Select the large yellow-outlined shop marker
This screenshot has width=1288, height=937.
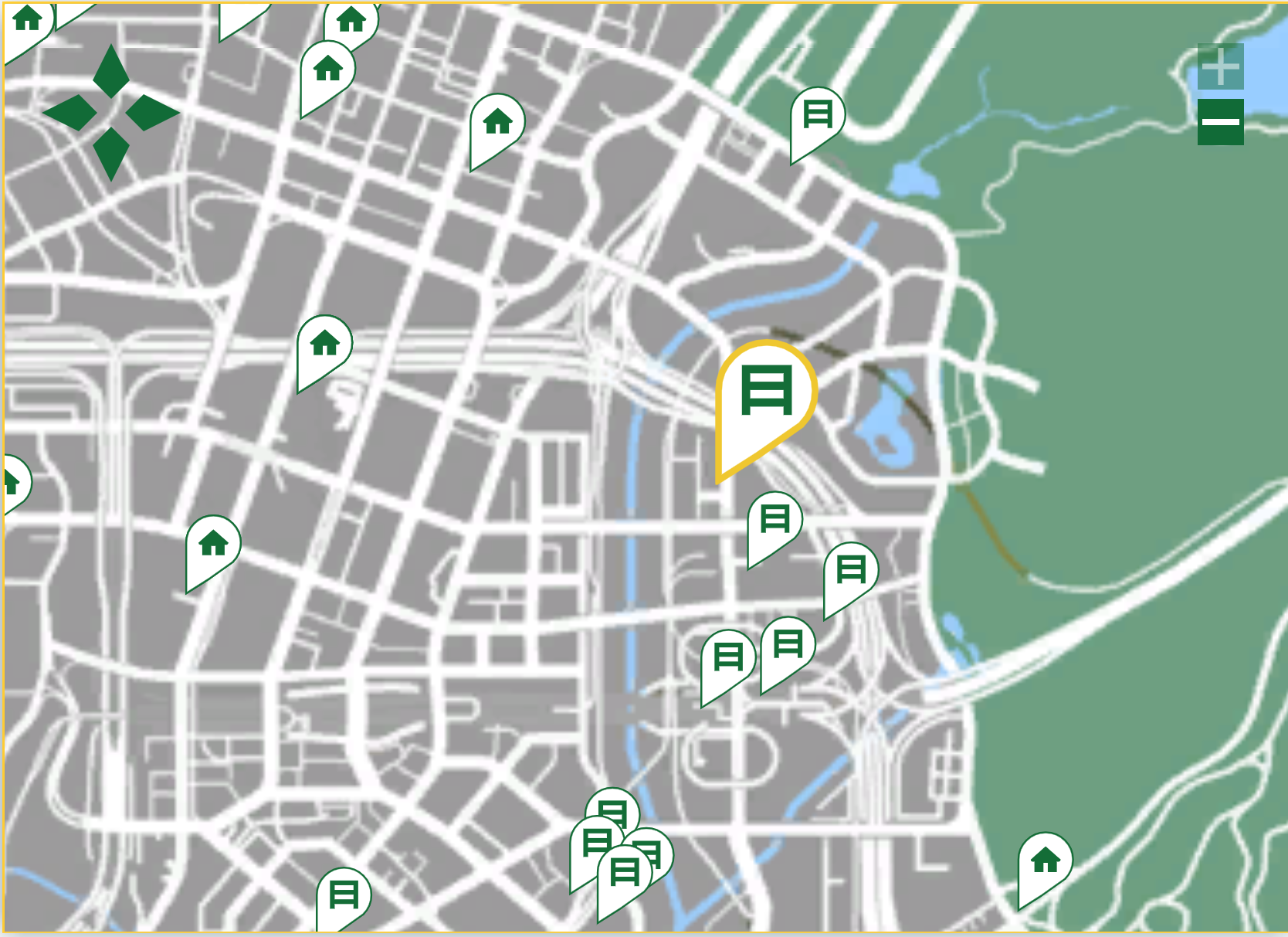[766, 392]
